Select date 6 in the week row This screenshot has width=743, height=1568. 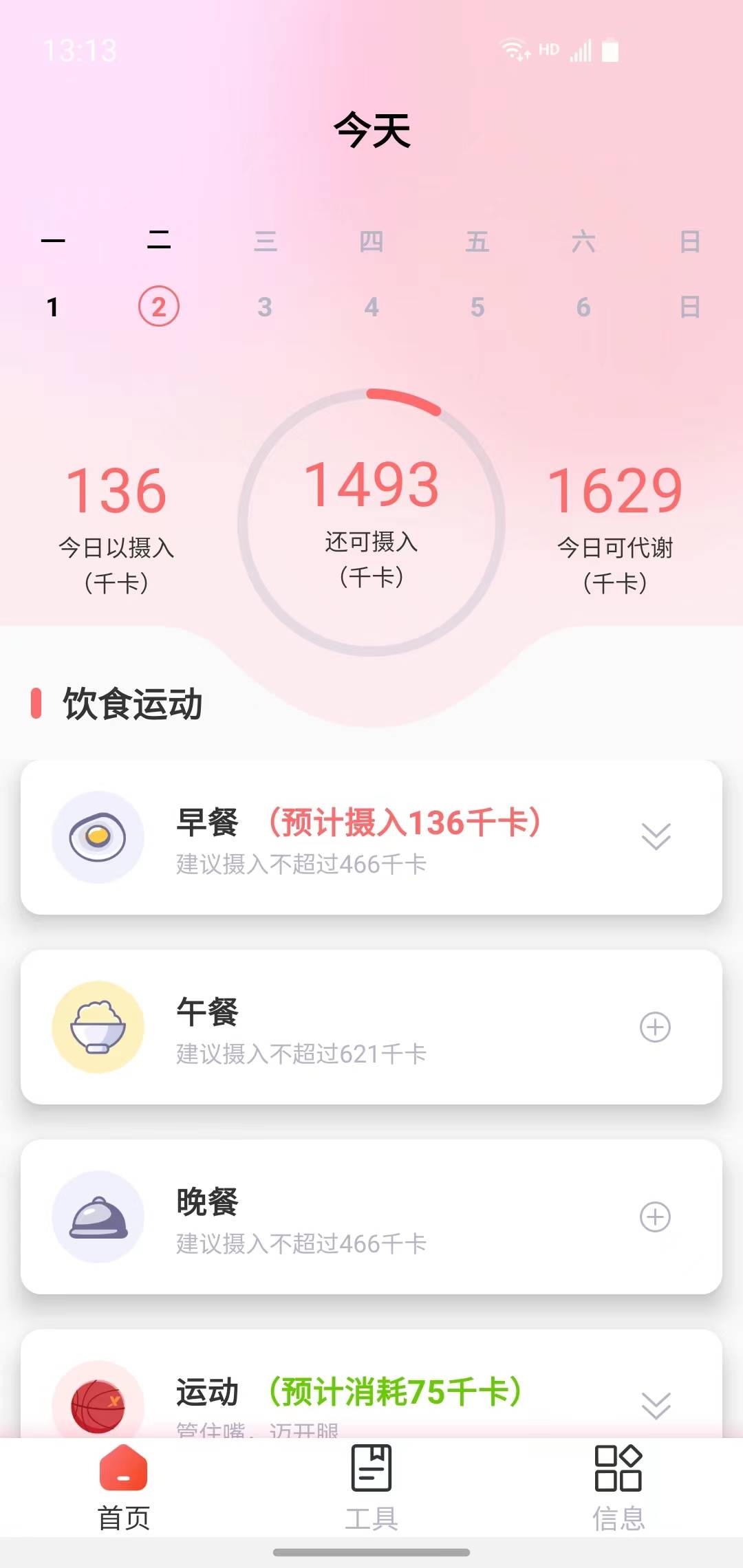pyautogui.click(x=583, y=307)
